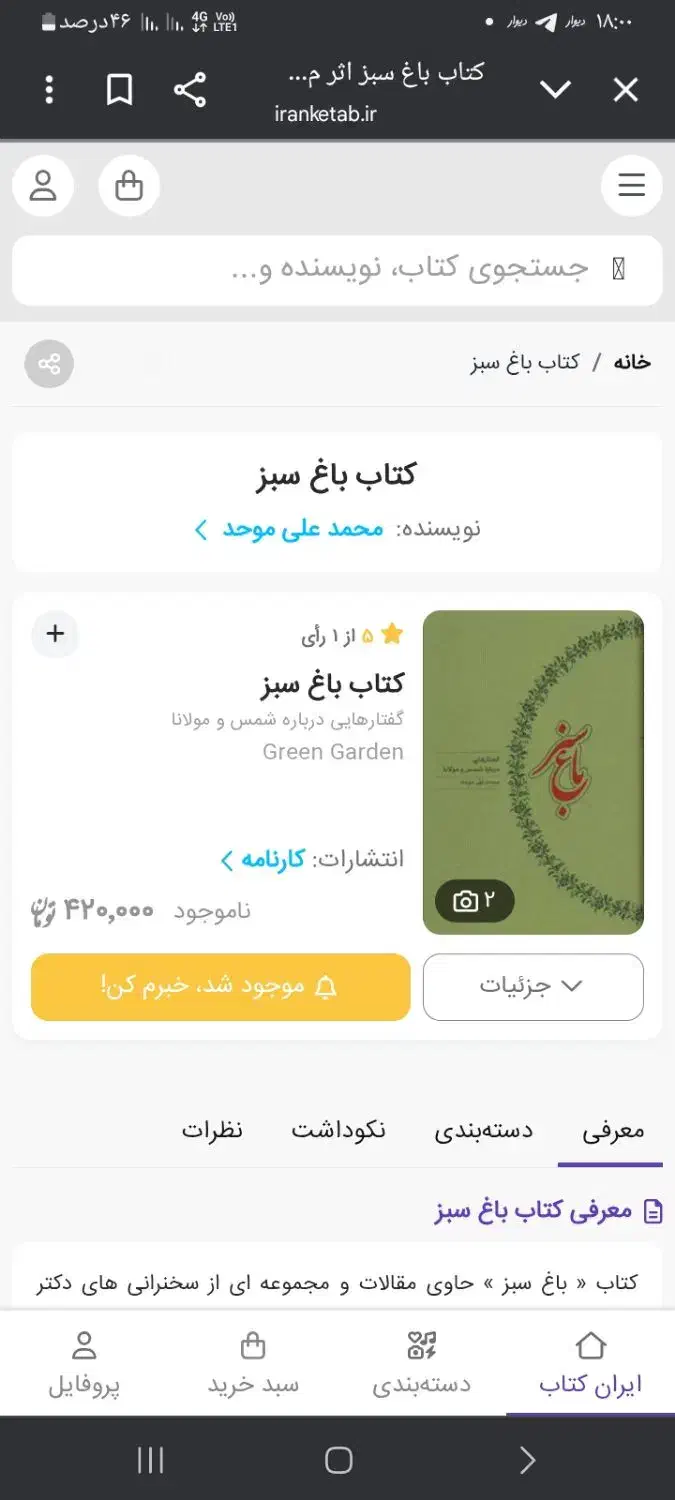Image resolution: width=675 pixels, height=1500 pixels.
Task: Open author محمد علی موحد page
Action: 301,528
